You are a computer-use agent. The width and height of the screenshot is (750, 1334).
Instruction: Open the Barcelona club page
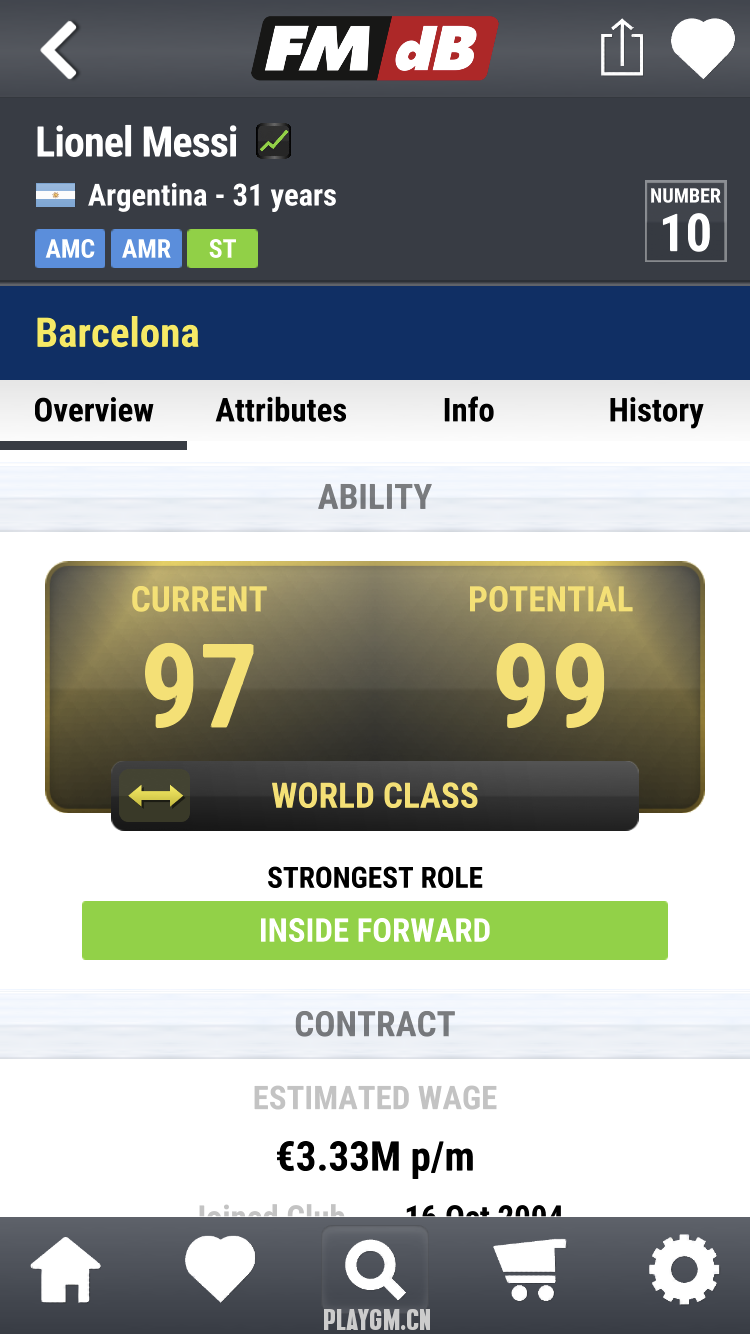point(118,333)
